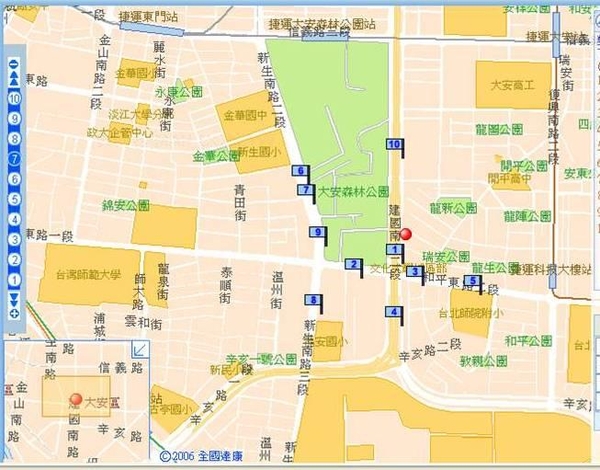Collapse the overview mini map with the arrow
The width and height of the screenshot is (600, 470).
[140, 349]
